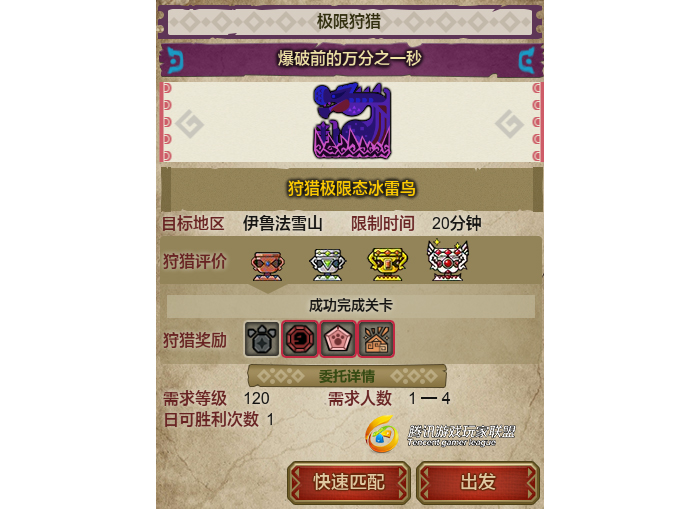
Task: Start the hunt with 出发
Action: click(x=478, y=482)
